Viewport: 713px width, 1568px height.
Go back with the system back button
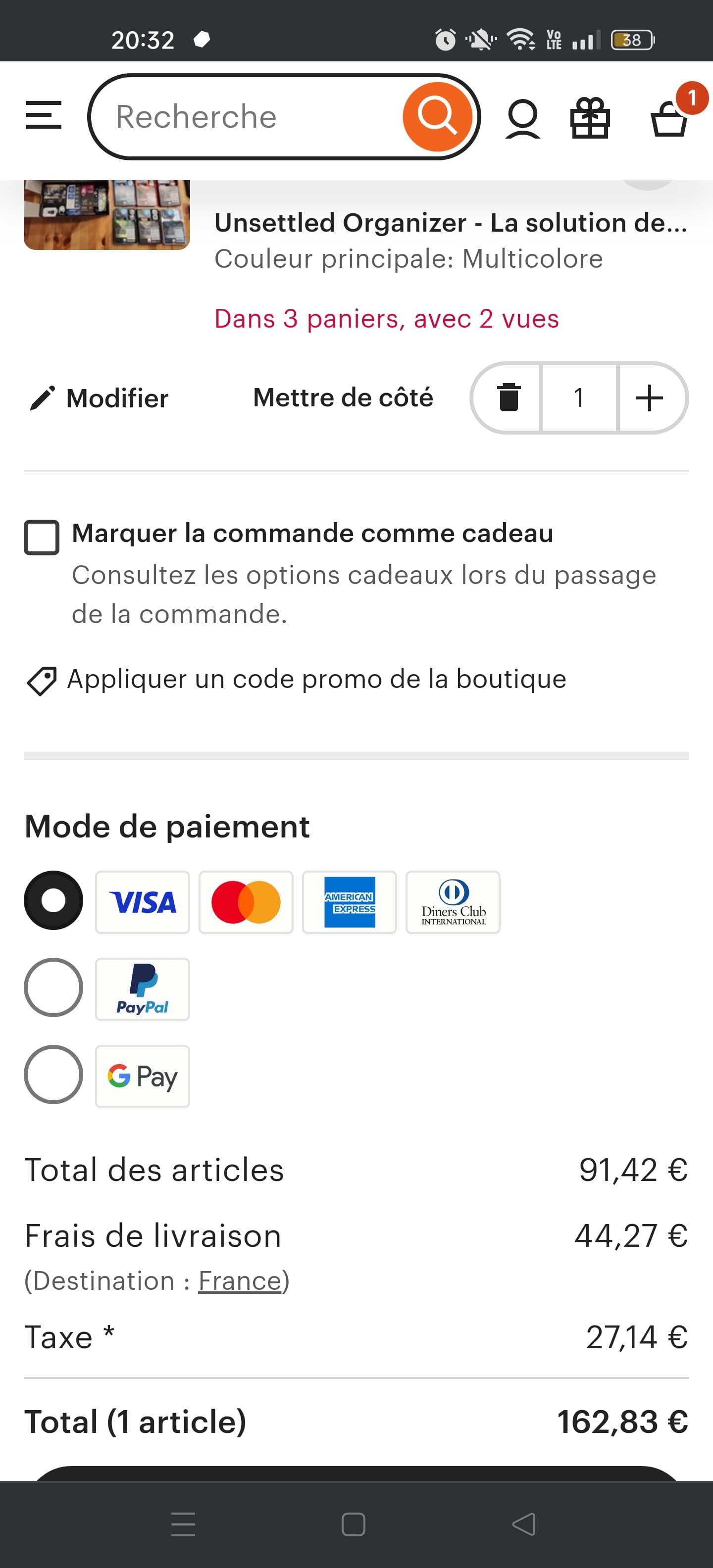[524, 1524]
